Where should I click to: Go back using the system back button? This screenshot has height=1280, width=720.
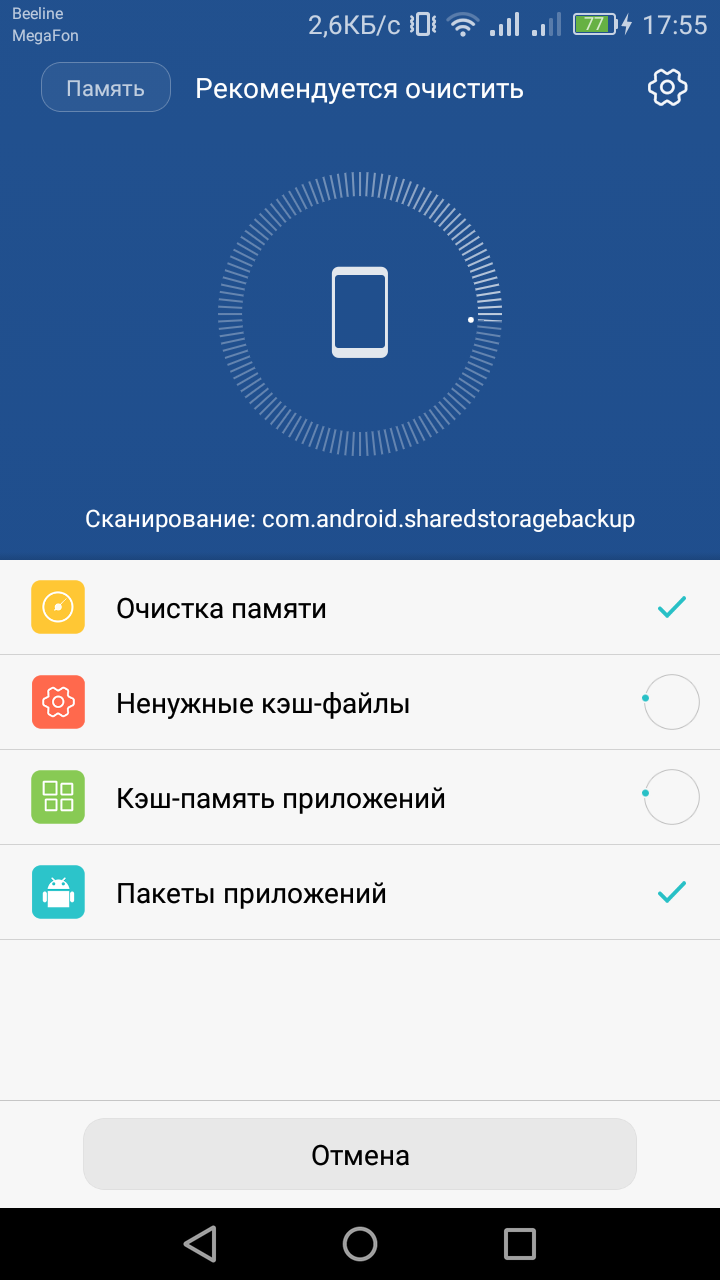(x=200, y=1244)
